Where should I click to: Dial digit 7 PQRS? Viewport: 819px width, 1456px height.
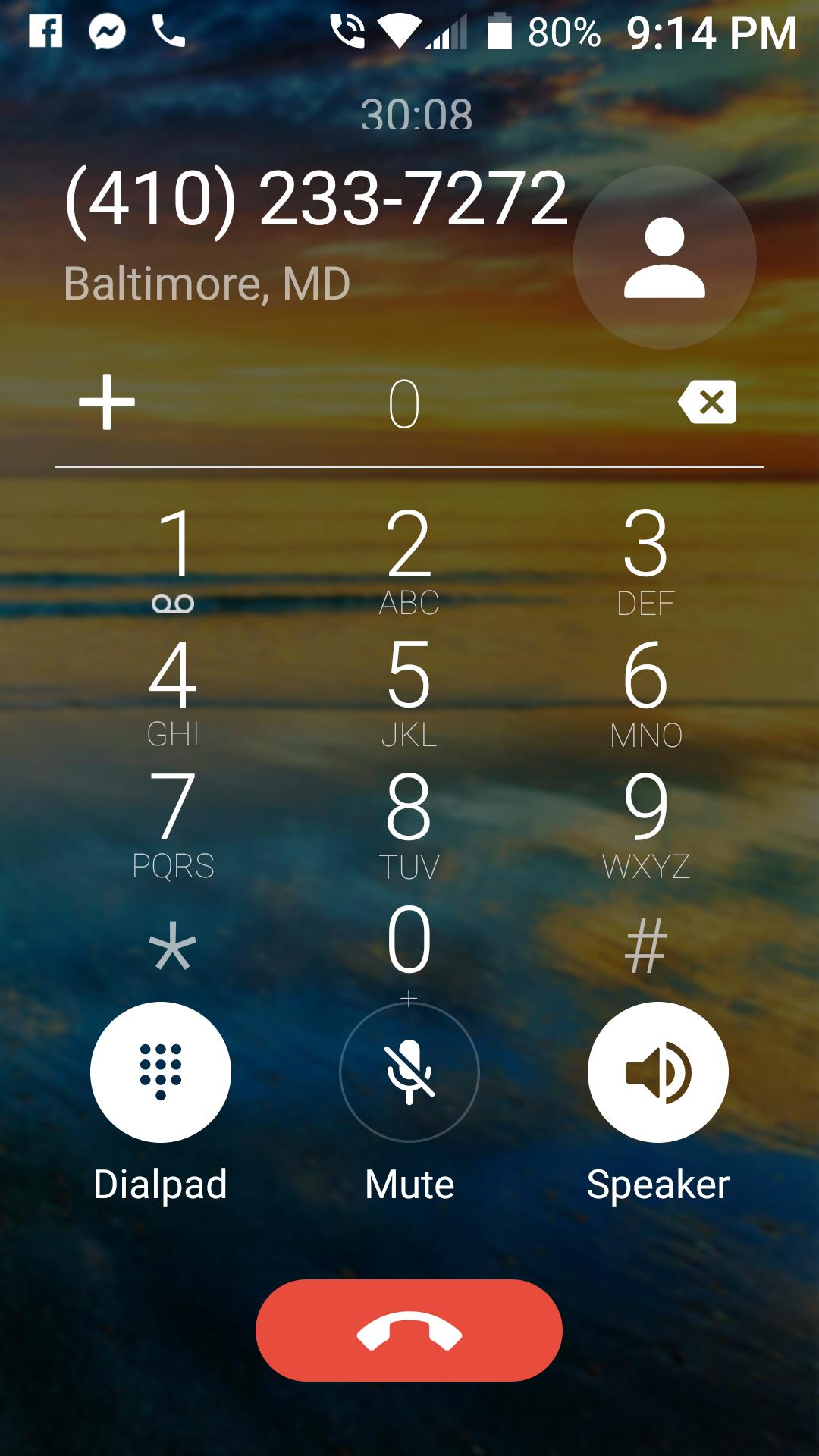(x=174, y=821)
